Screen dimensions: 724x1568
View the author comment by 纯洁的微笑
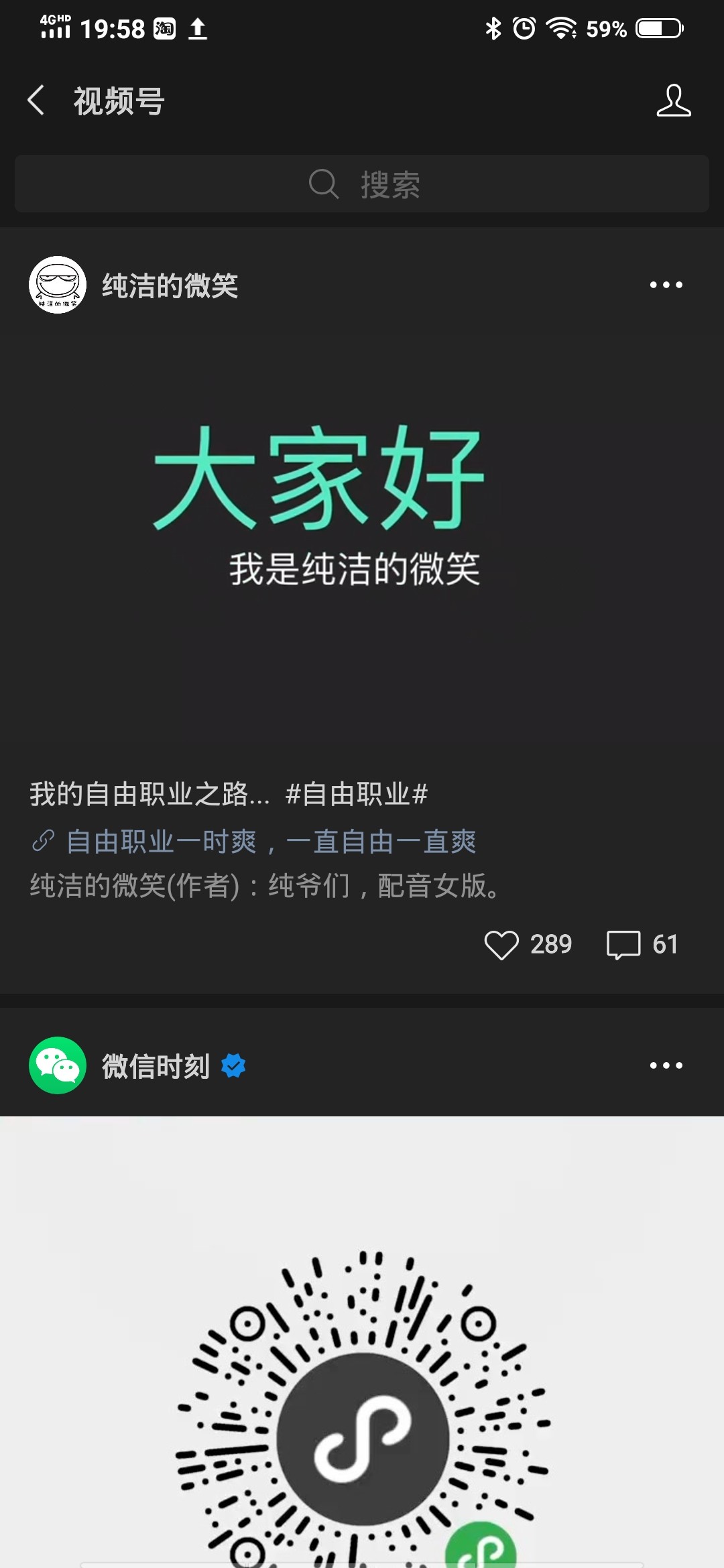[x=265, y=886]
